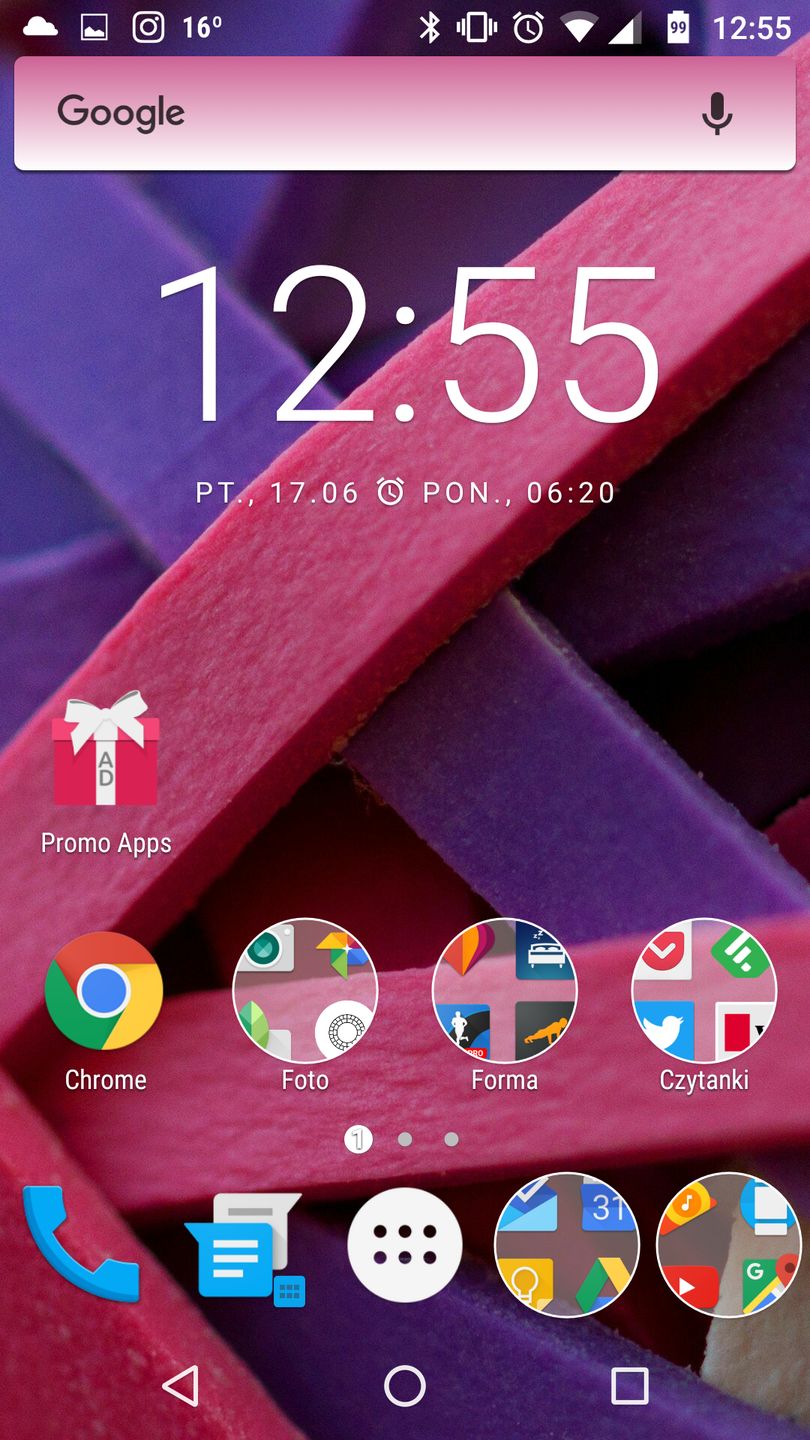Open the app drawer

[x=405, y=1245]
